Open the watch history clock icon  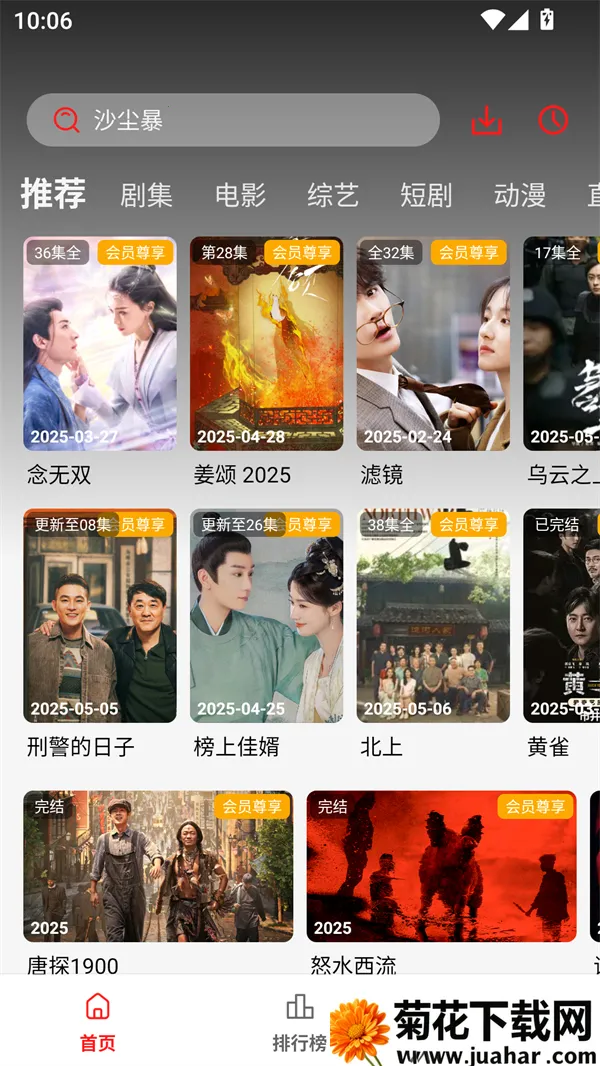coord(553,120)
